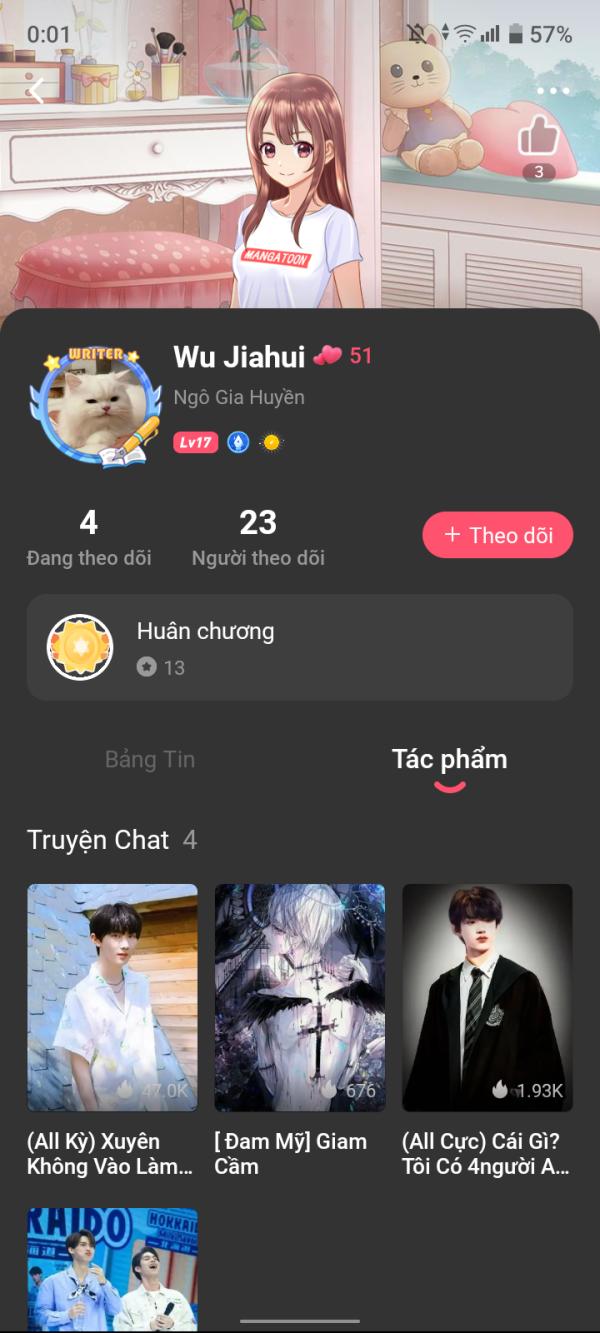This screenshot has width=600, height=1333.
Task: Go back using the top-left arrow
Action: coord(37,91)
